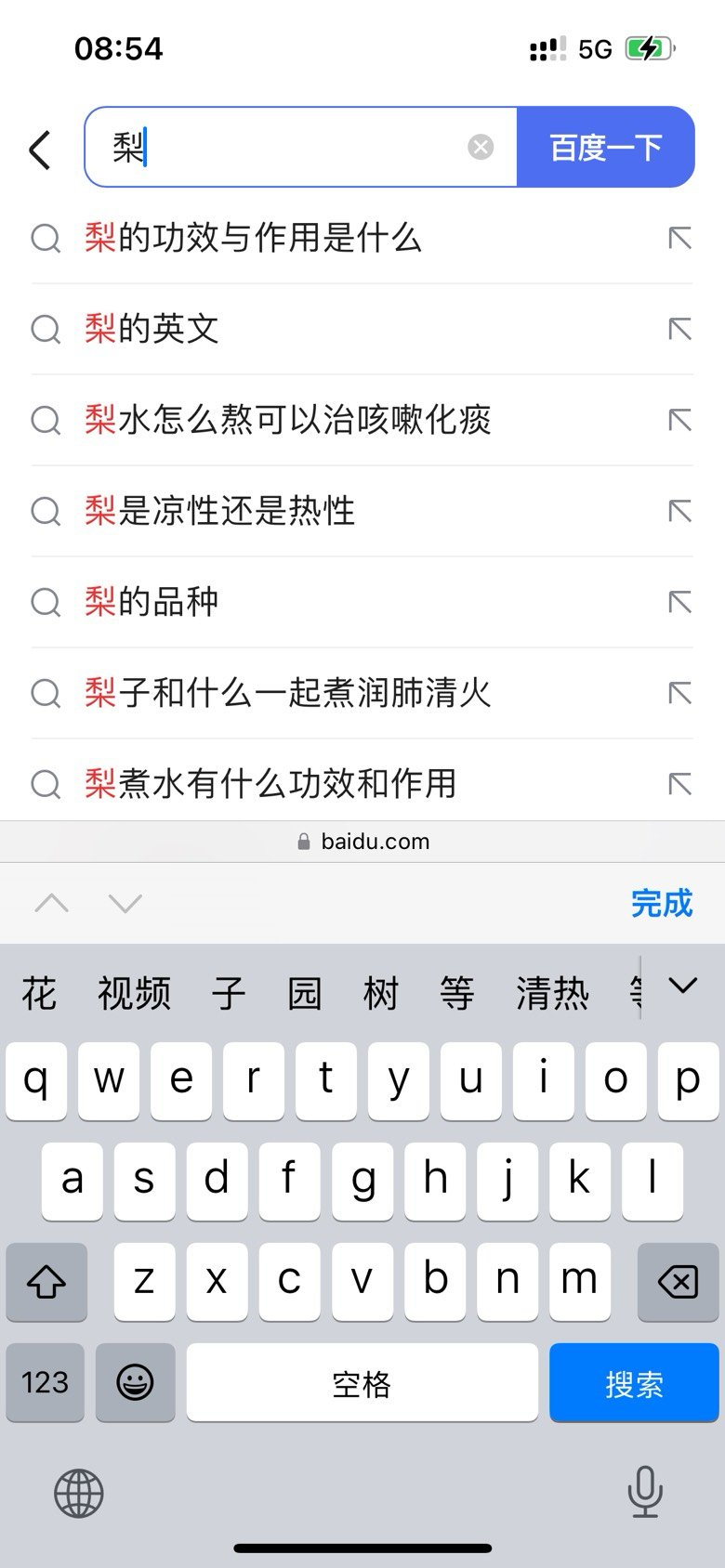The image size is (725, 1568).
Task: Pick the keyboard candidate 清热
Action: click(553, 993)
